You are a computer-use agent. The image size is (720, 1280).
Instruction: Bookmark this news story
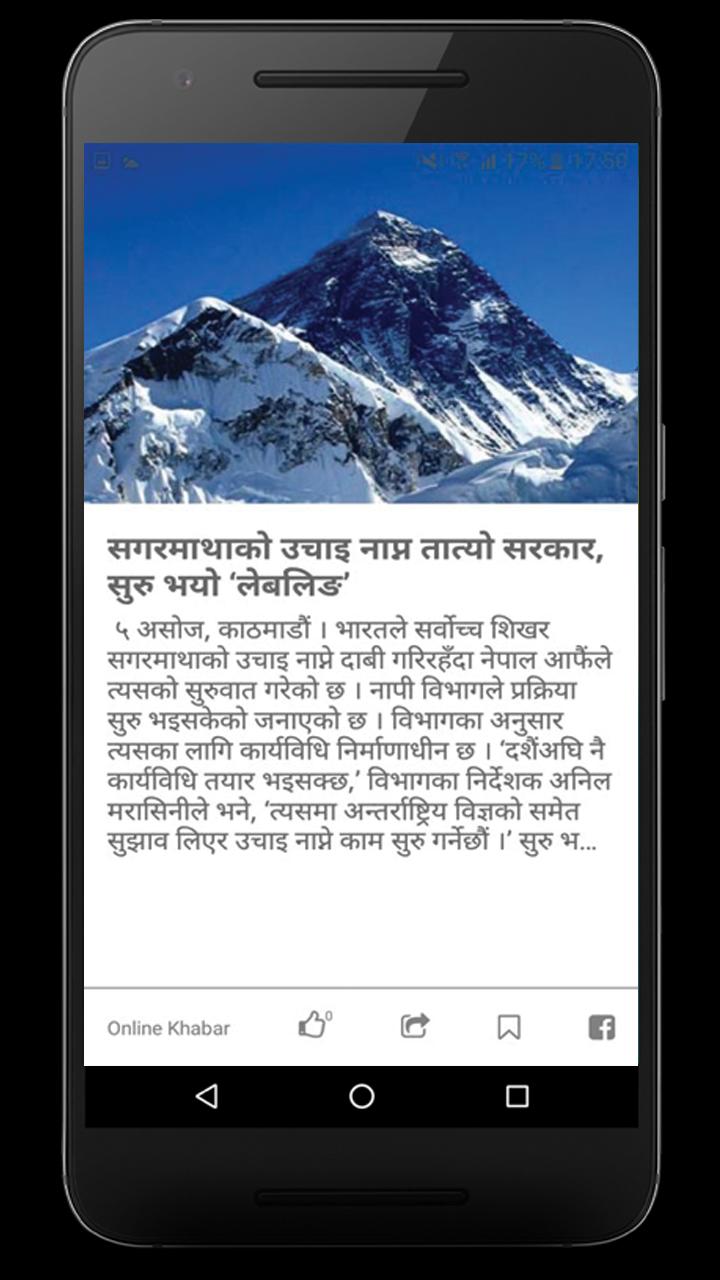click(x=509, y=1027)
